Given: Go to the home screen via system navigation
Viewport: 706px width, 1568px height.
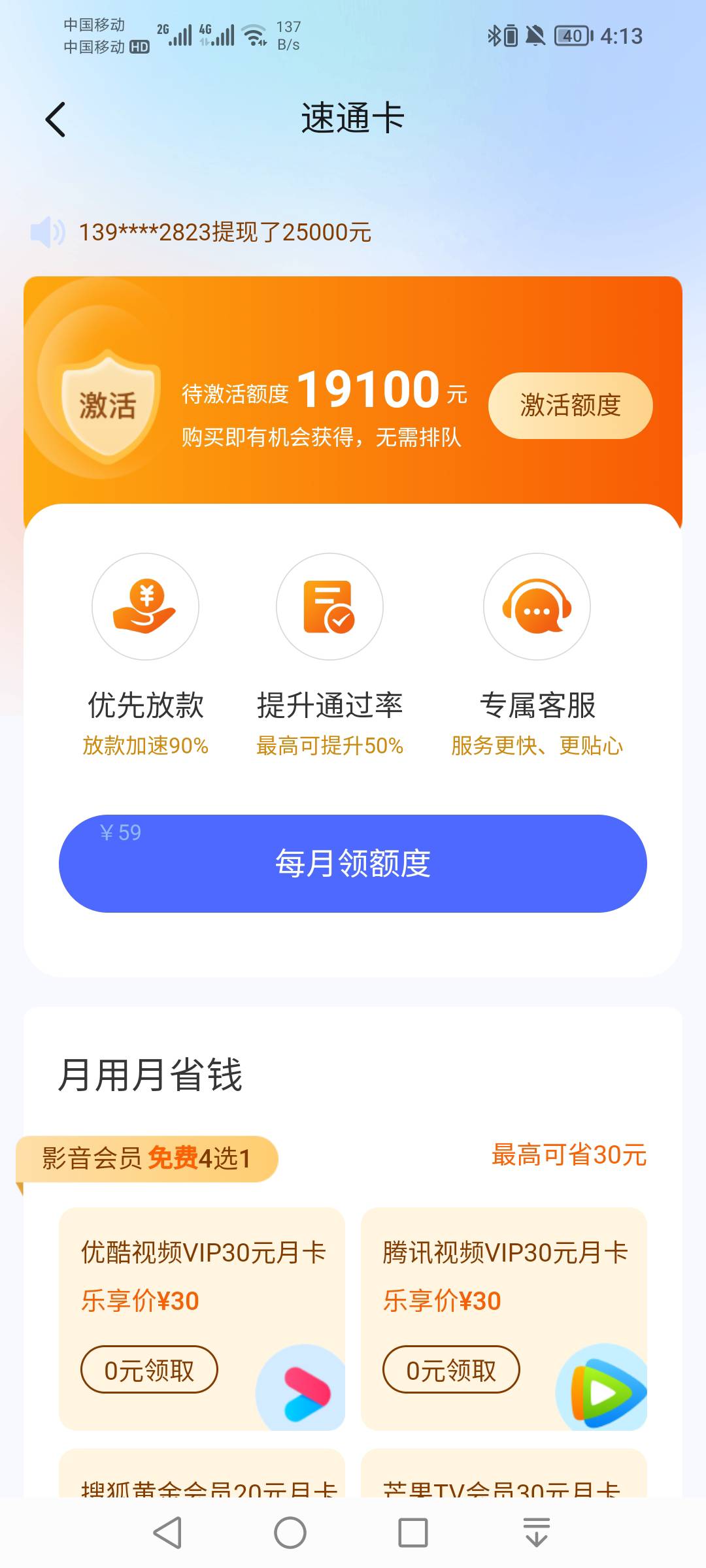Looking at the screenshot, I should [290, 1533].
